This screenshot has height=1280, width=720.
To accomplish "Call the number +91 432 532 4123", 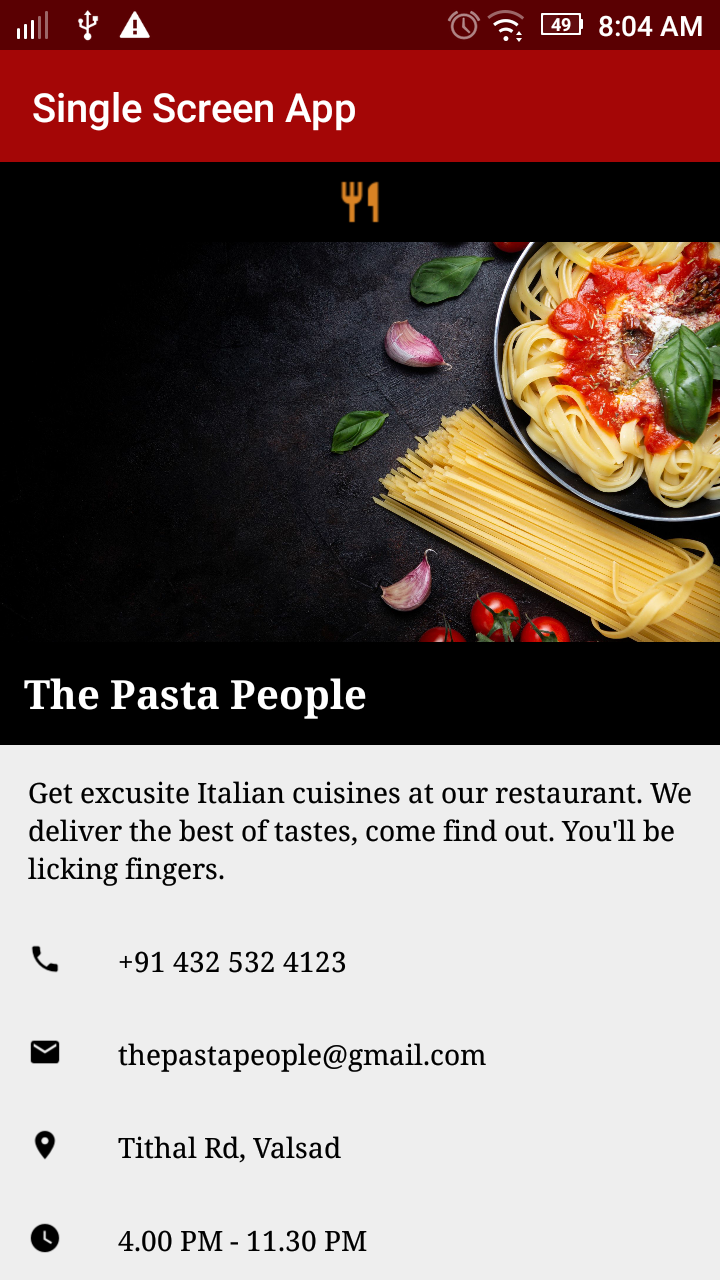I will [x=232, y=962].
